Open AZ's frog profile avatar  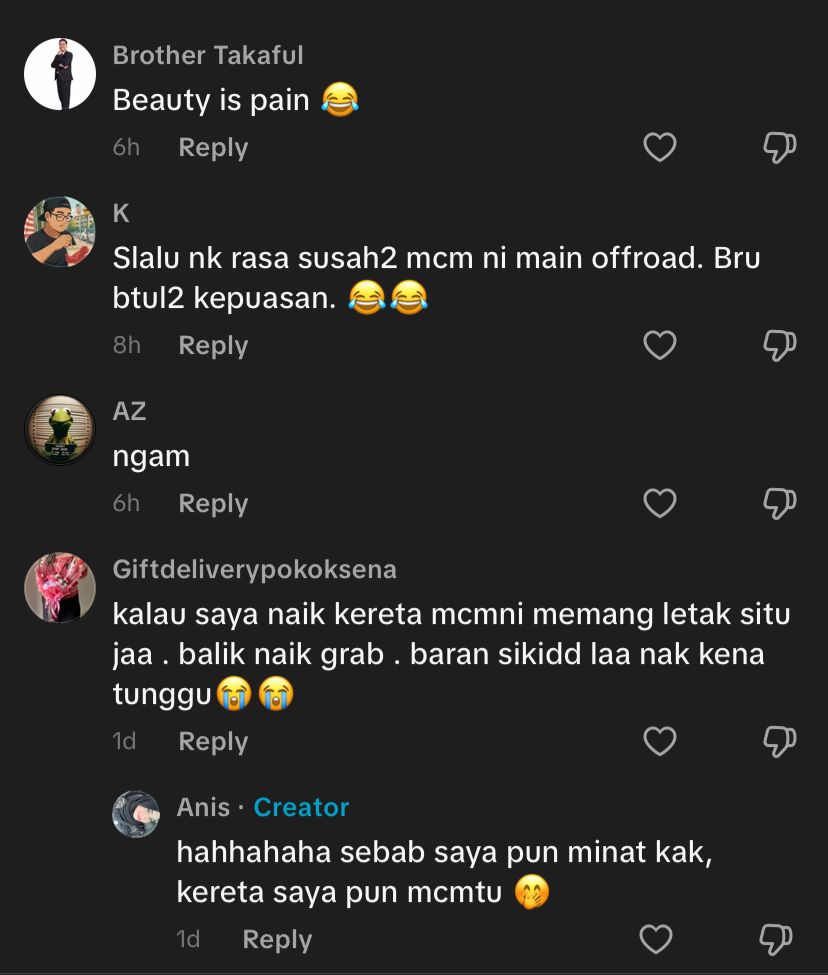60,430
